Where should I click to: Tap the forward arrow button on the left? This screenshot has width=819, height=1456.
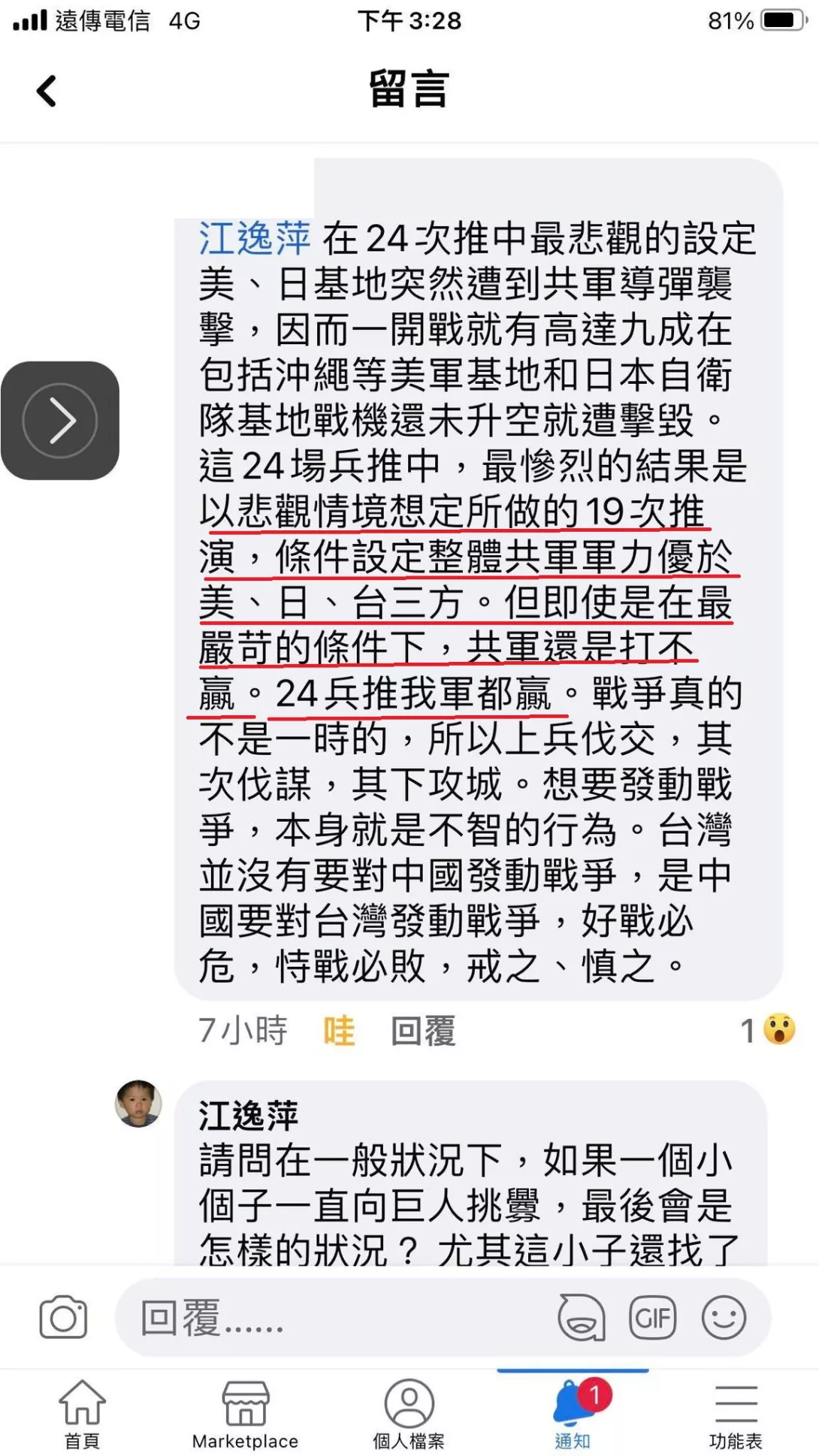tap(60, 420)
